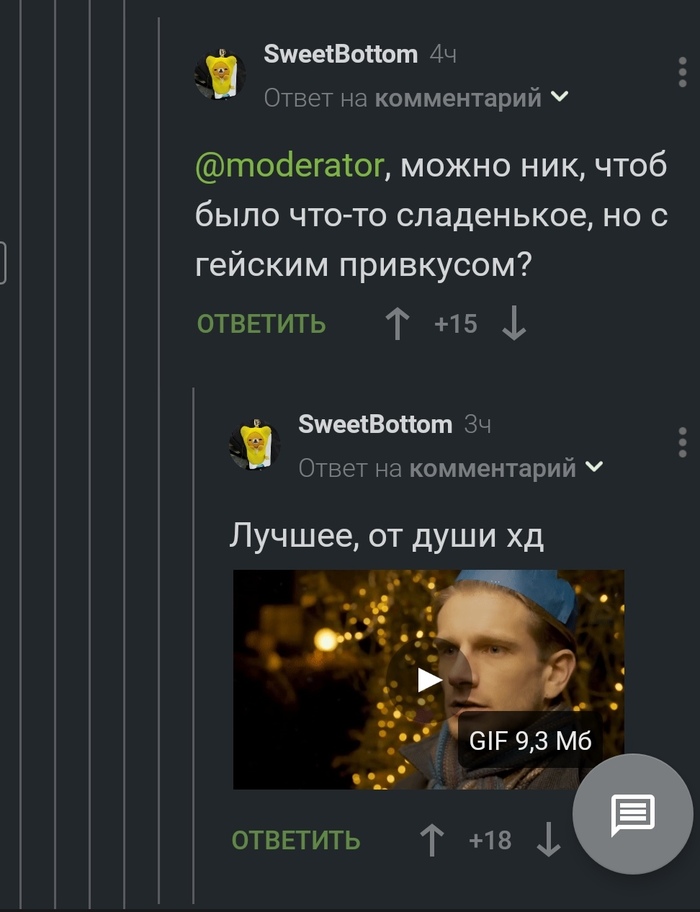Screen dimensions: 700x912
Task: Open overflow menu of the 4ч comment
Action: point(682,73)
